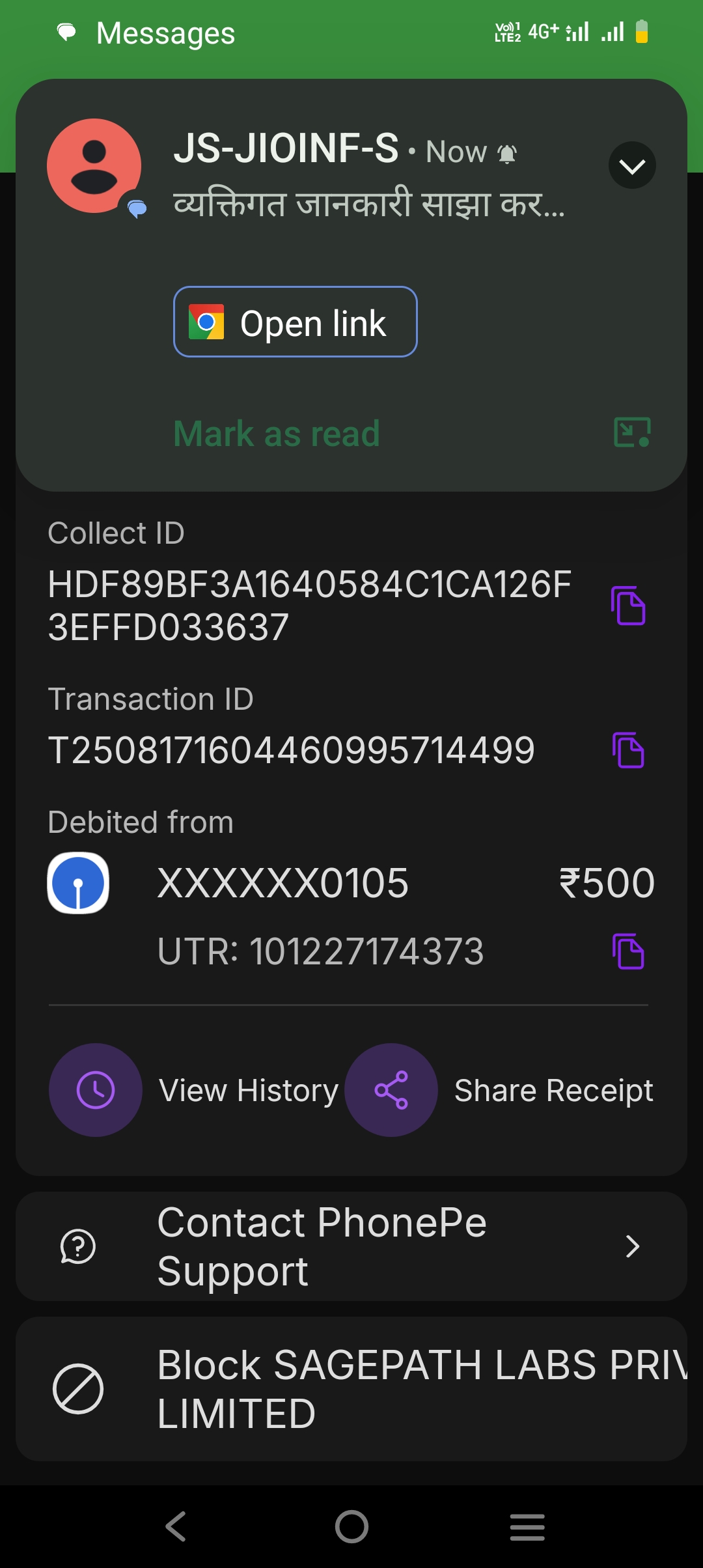Copy the UTR number
The height and width of the screenshot is (1568, 703).
click(628, 951)
